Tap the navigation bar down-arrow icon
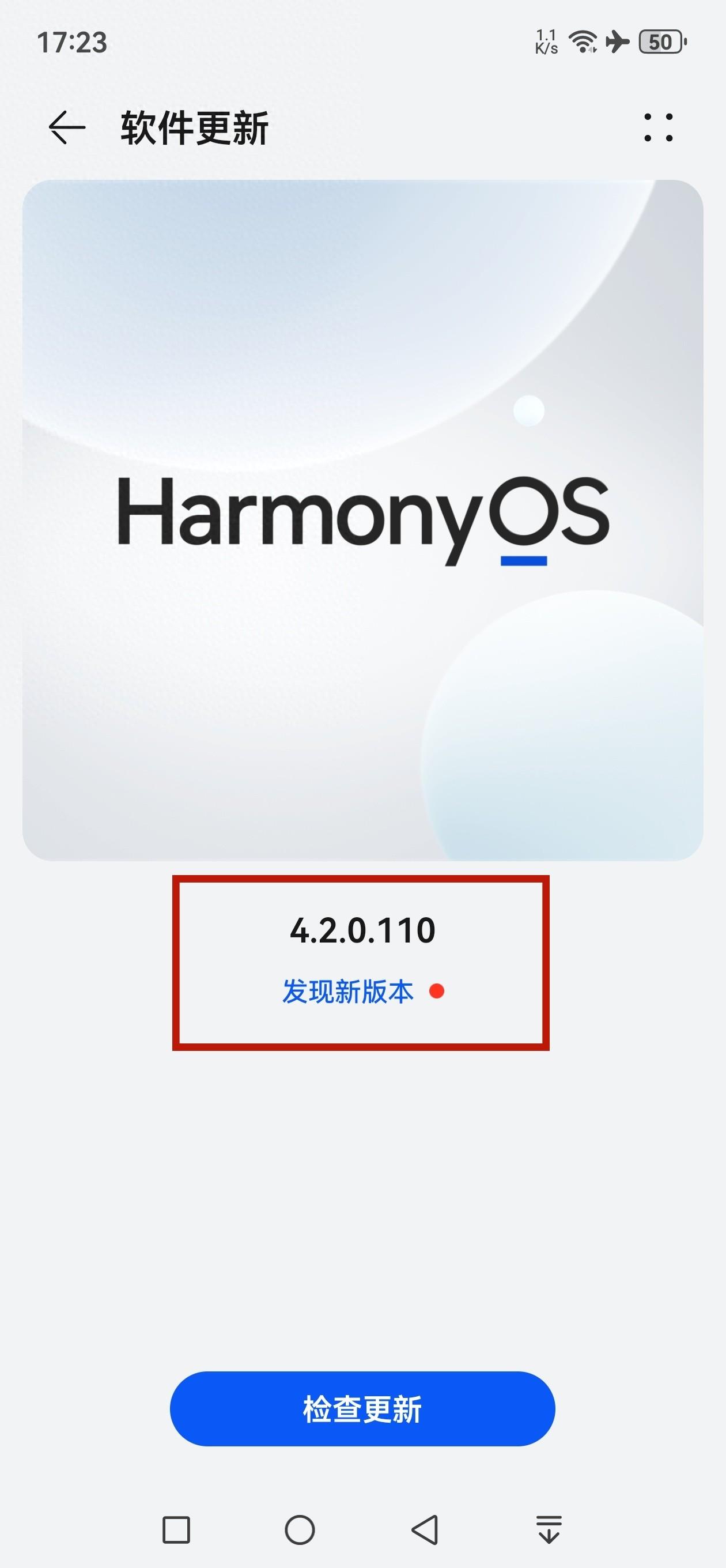Screen dimensions: 726x1568 pos(549,1529)
